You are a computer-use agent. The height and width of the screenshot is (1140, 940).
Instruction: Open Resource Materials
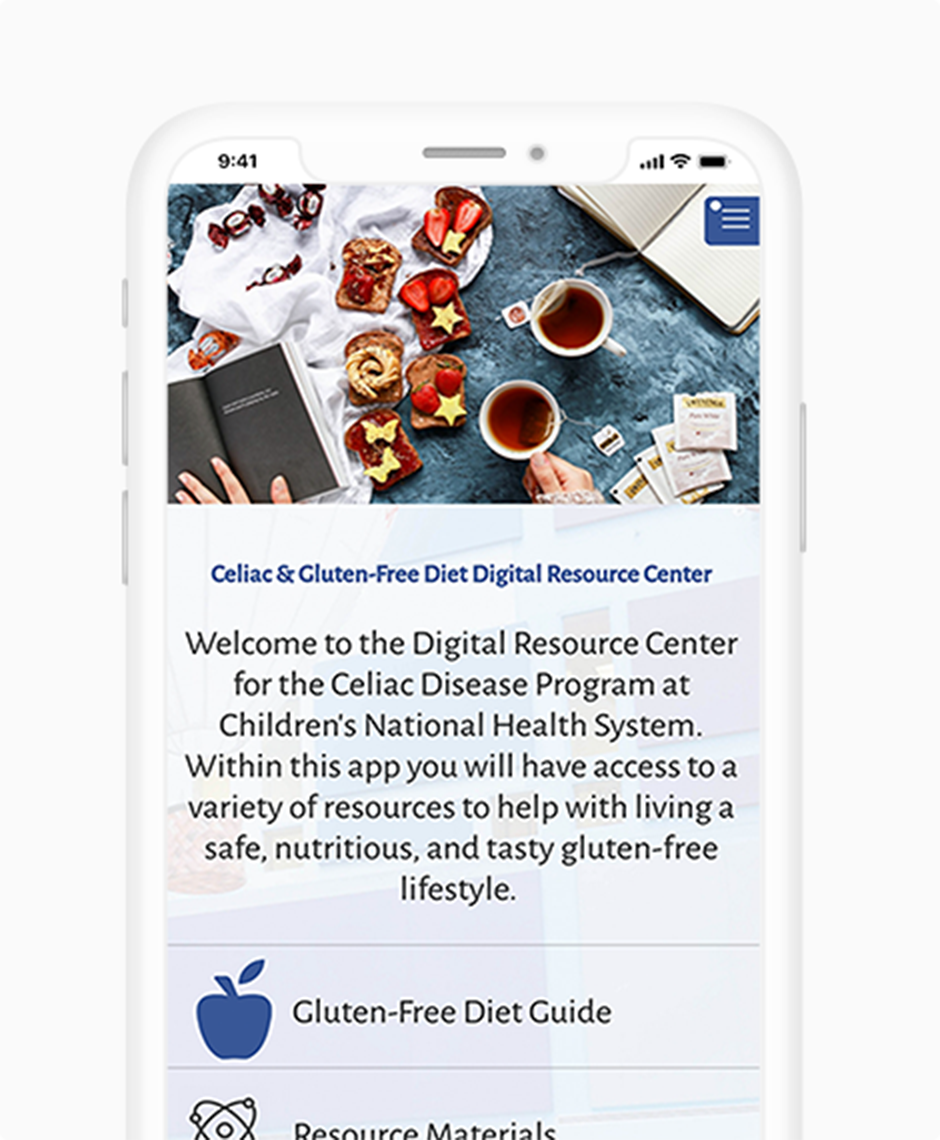coord(423,1130)
